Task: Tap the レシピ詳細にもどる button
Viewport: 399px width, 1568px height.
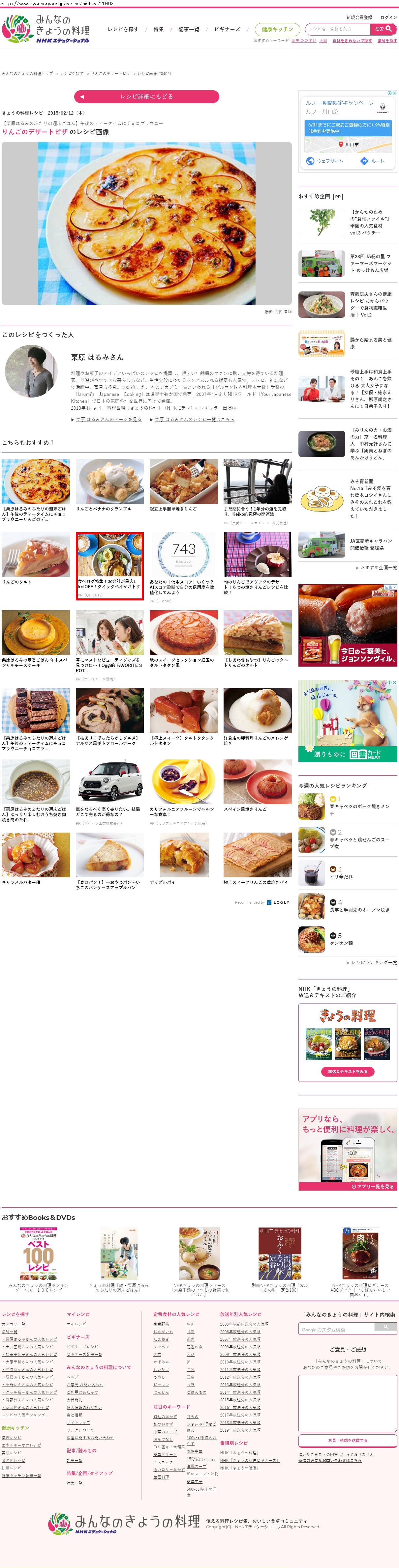Action: click(146, 96)
